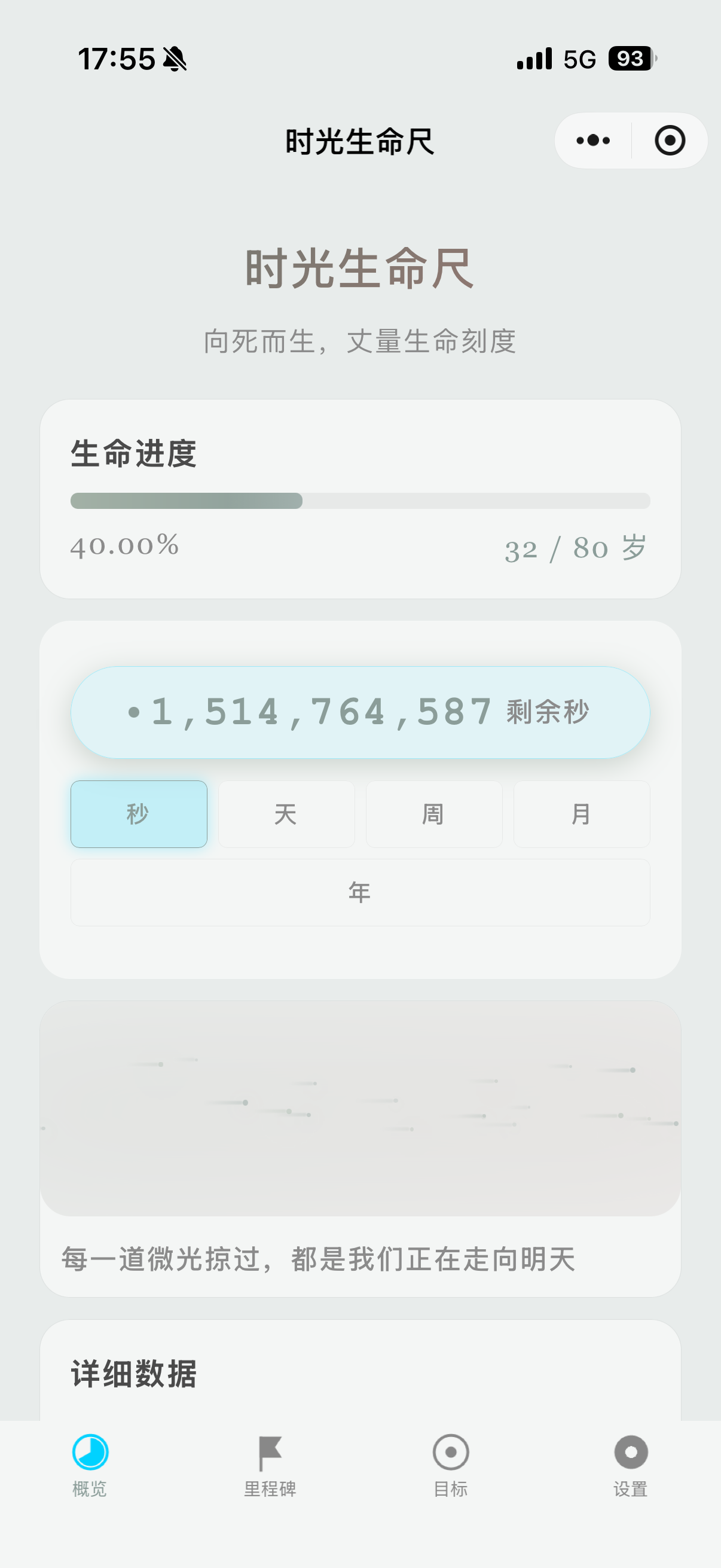The image size is (721, 1568).
Task: Tap the life progress bar
Action: [x=360, y=501]
